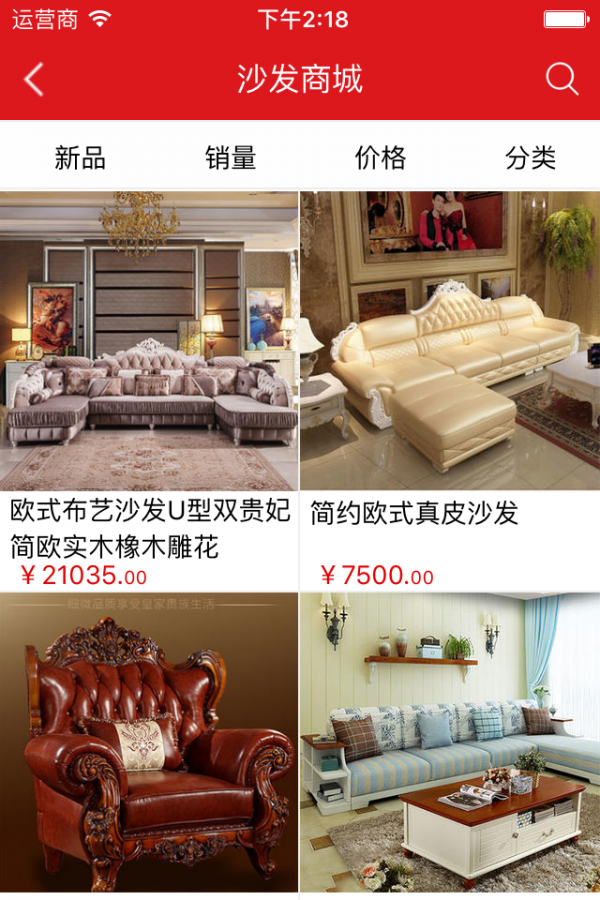Switch to the 新品 tab
The width and height of the screenshot is (600, 900).
pos(80,158)
